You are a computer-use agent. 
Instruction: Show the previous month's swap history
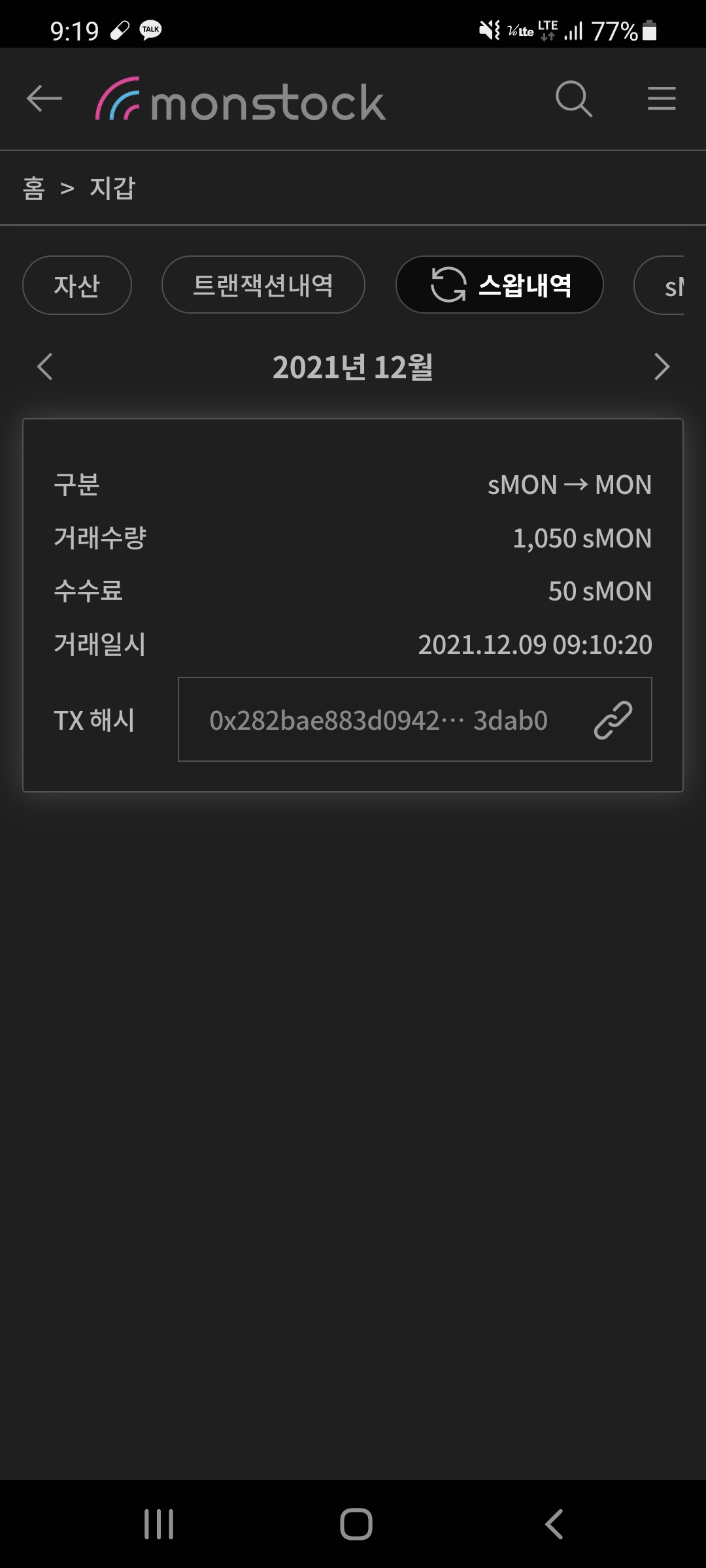pos(44,367)
